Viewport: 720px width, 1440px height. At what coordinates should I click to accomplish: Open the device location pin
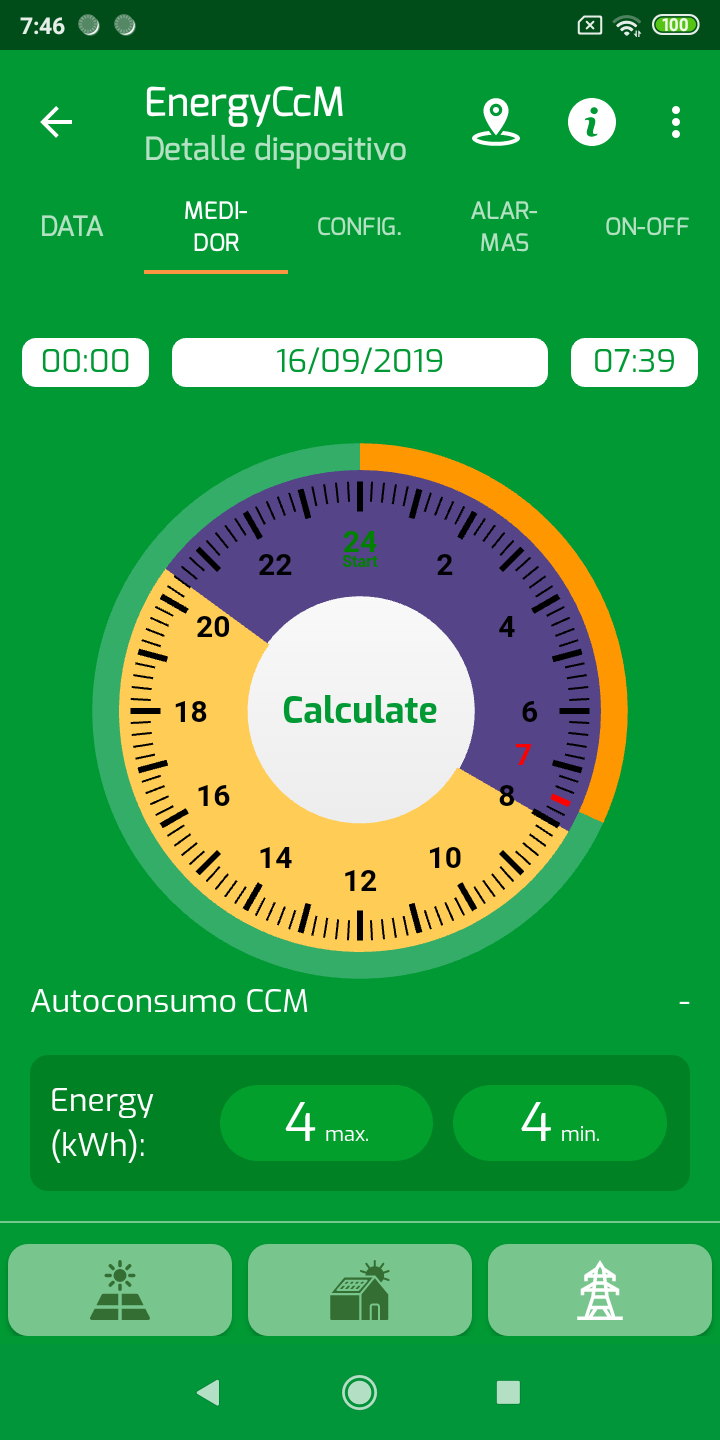[x=495, y=123]
